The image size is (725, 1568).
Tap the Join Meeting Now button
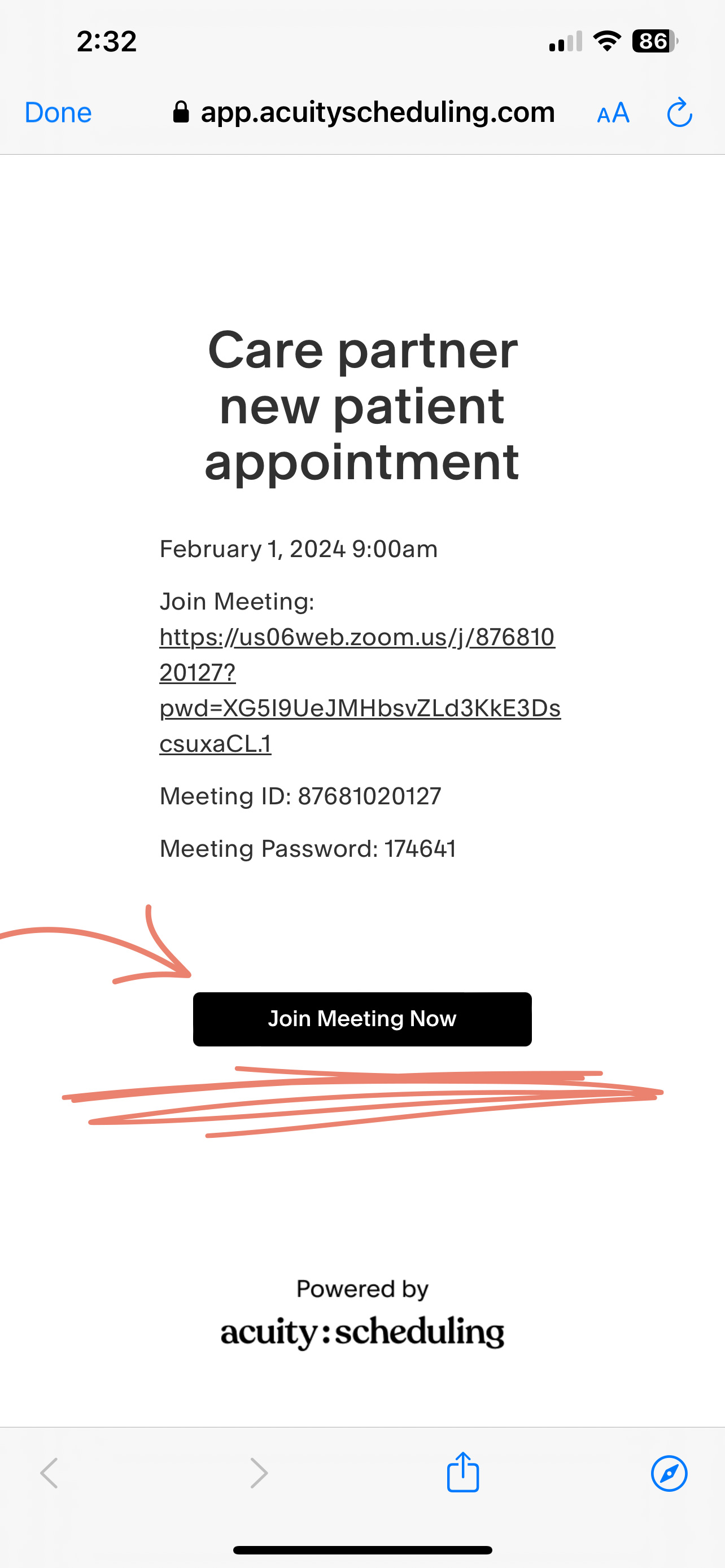pos(362,1019)
